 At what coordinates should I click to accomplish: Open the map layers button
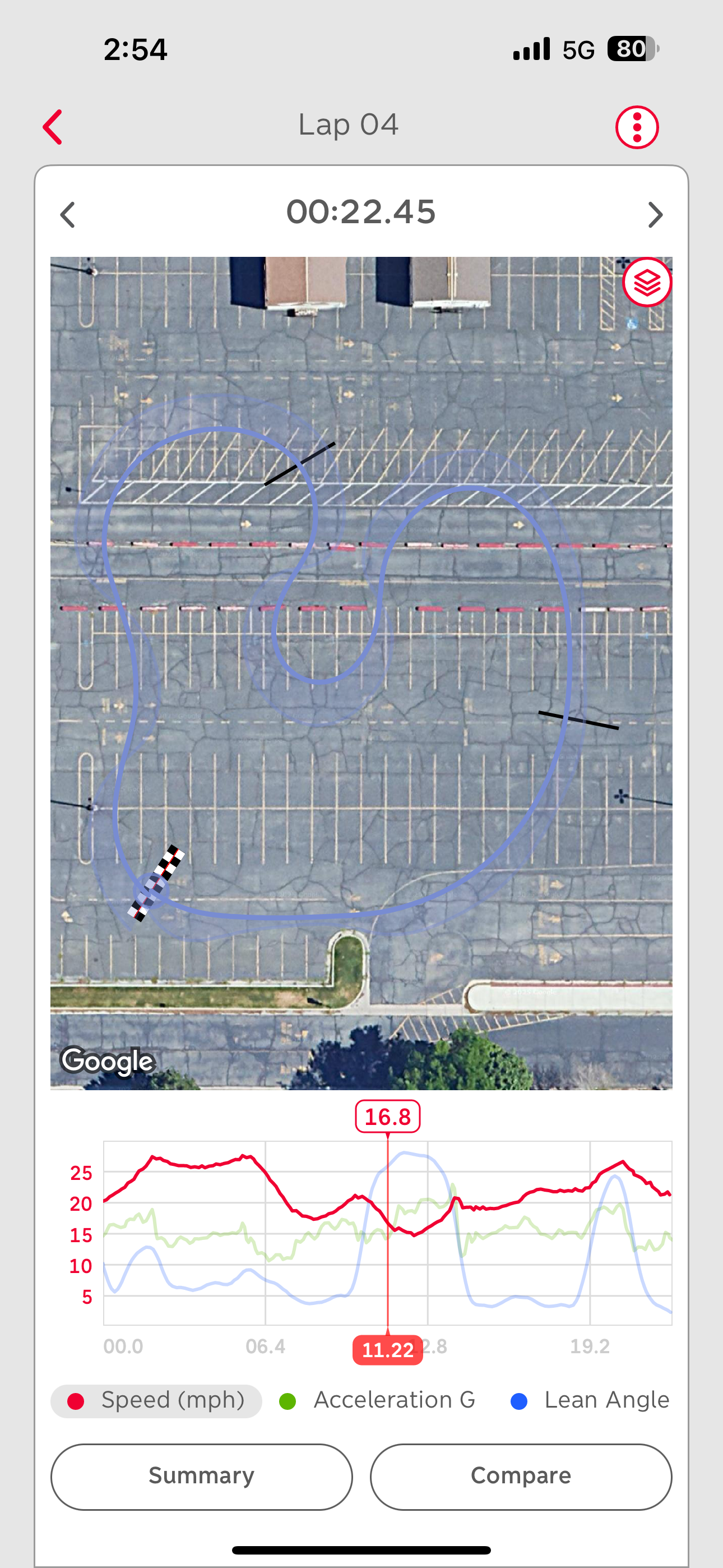coord(646,283)
